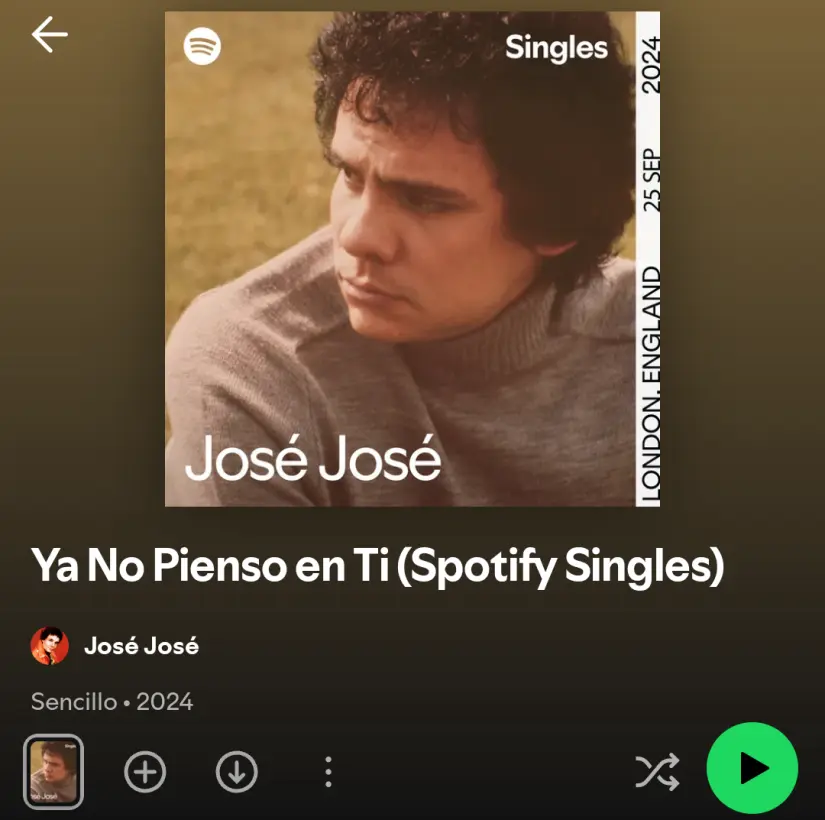
Task: Tap the small album preview thumbnail
Action: coord(54,771)
